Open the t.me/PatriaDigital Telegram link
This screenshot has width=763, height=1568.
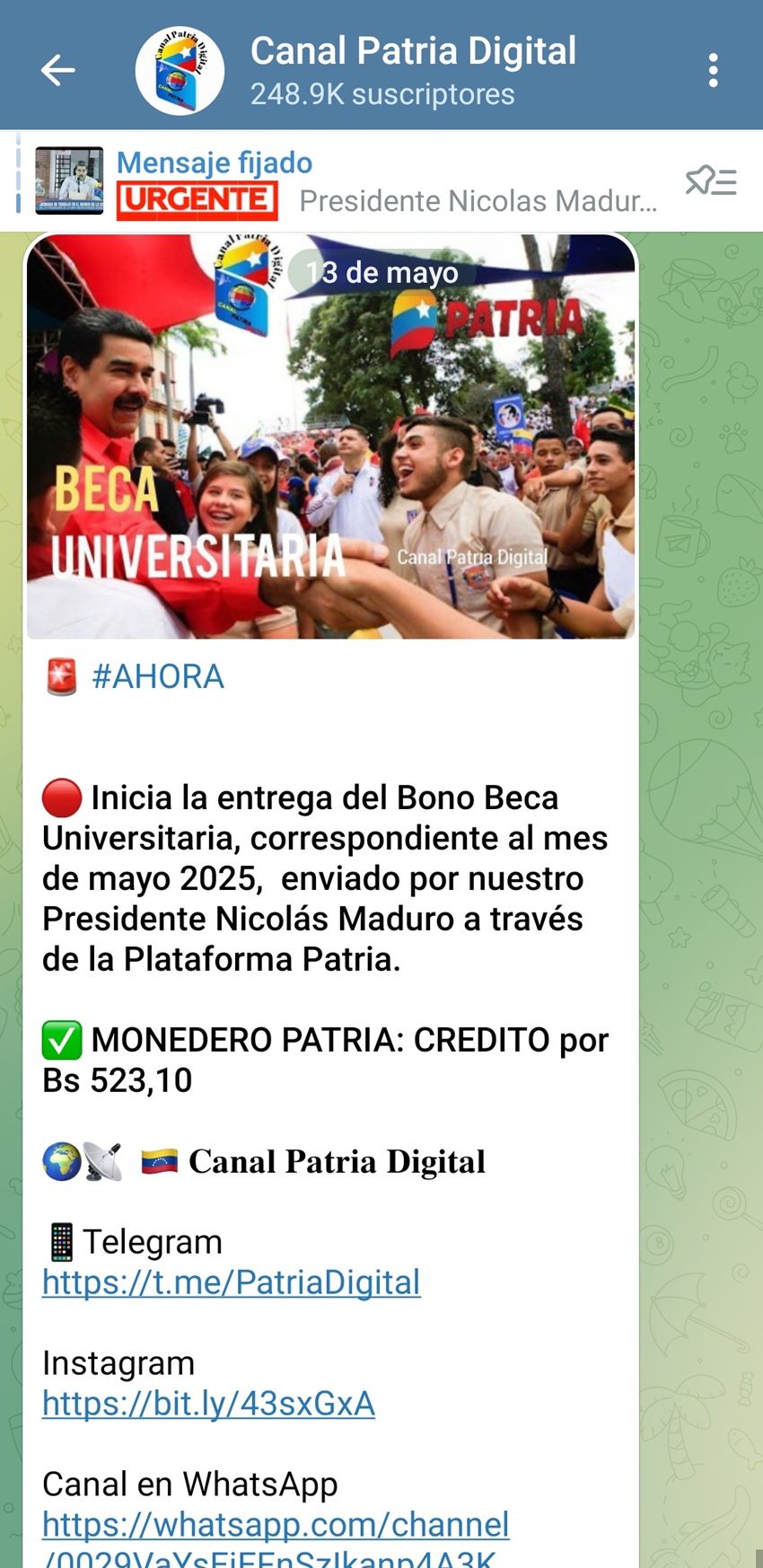231,1282
